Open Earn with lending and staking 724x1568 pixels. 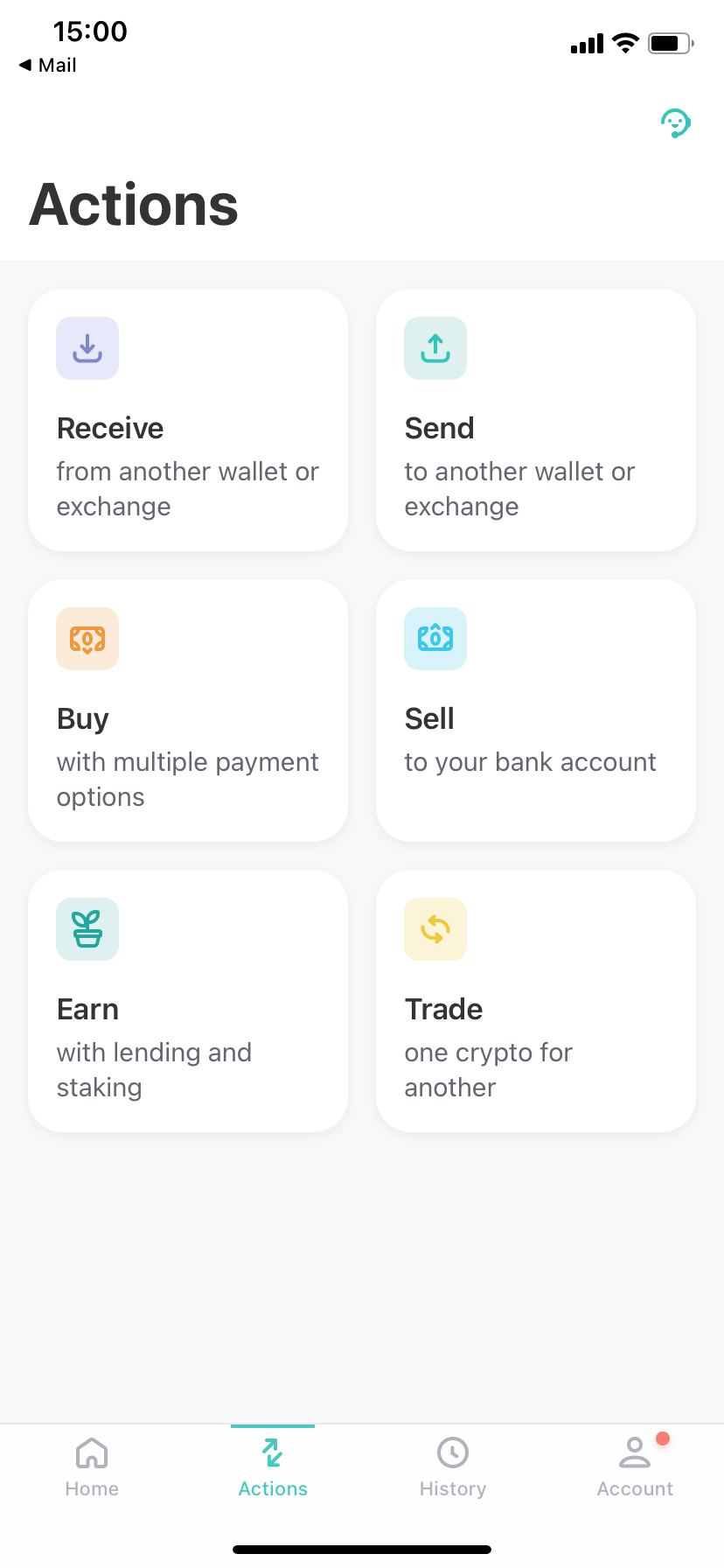(x=188, y=1001)
